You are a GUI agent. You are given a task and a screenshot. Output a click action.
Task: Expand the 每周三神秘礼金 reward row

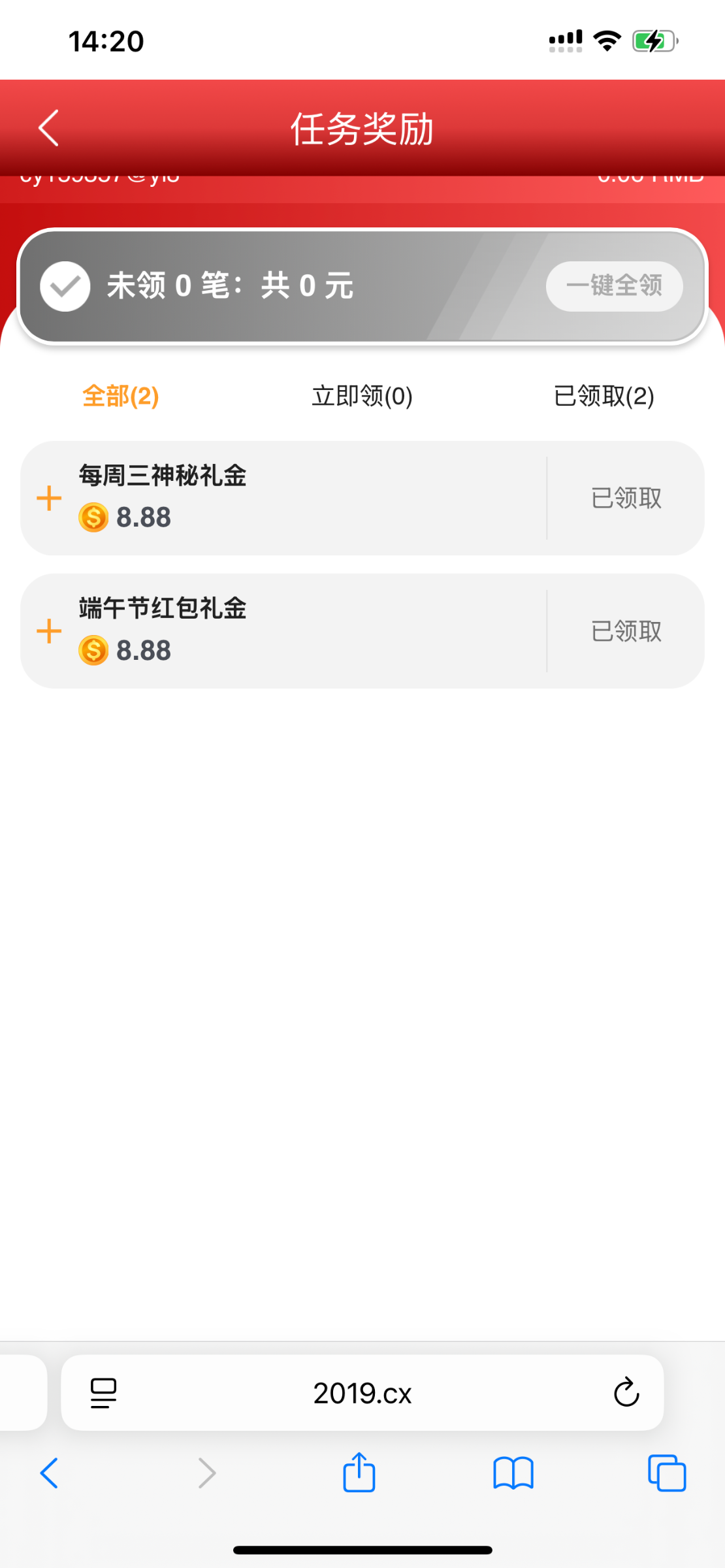(x=49, y=498)
